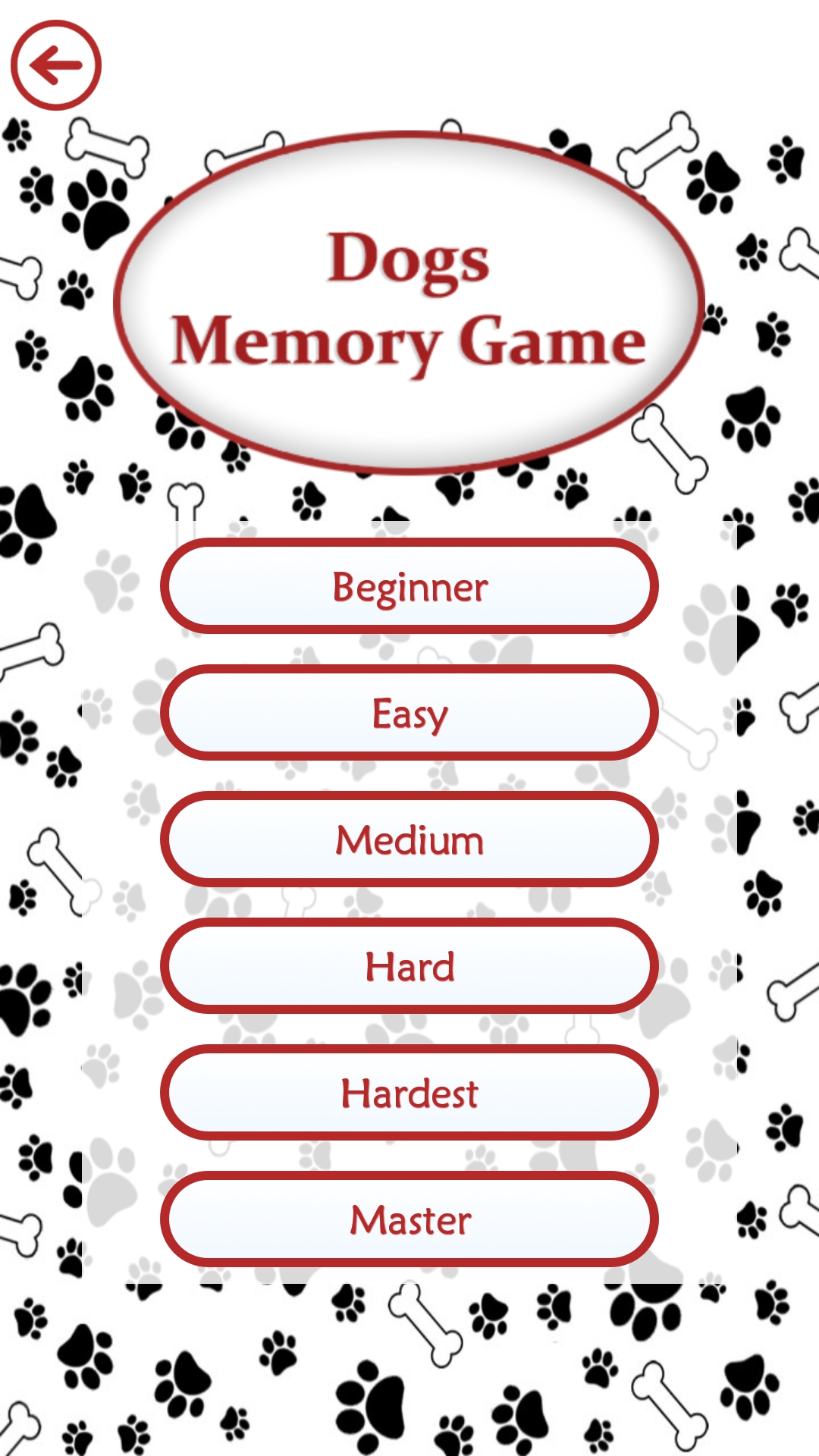Image resolution: width=819 pixels, height=1456 pixels.
Task: Choose the Easy difficulty
Action: coord(409,713)
